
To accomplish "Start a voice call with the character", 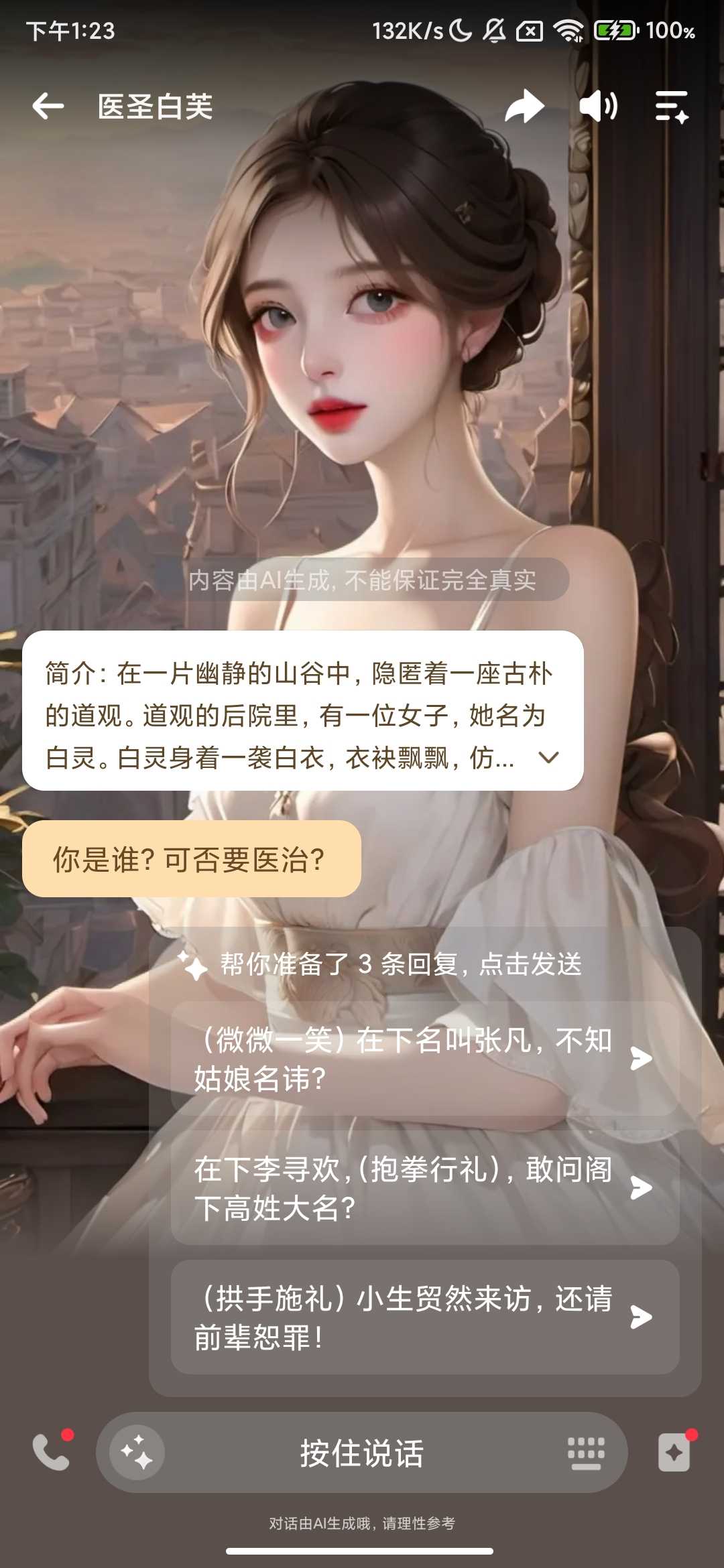I will pyautogui.click(x=52, y=1452).
